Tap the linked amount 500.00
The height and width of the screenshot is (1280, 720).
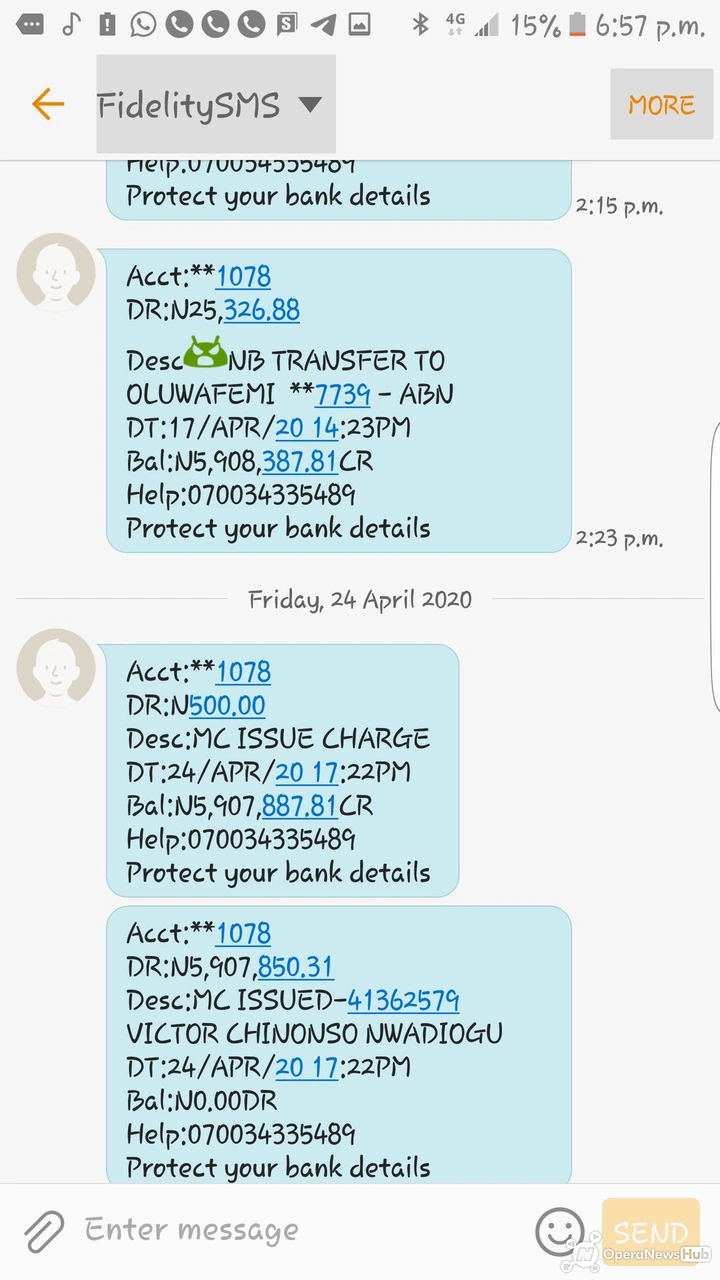tap(227, 705)
